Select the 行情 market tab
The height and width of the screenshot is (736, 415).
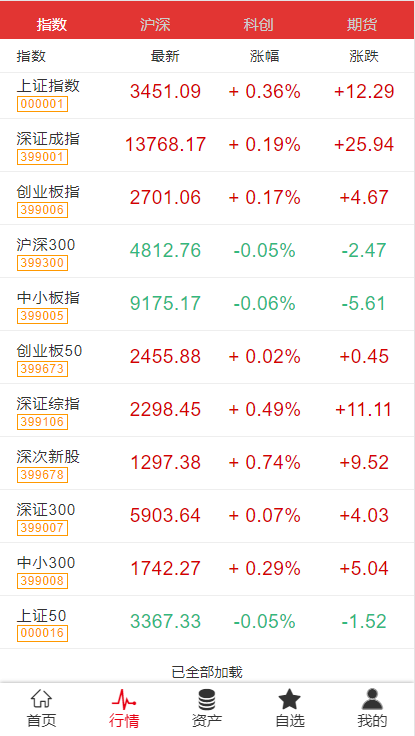coord(124,708)
